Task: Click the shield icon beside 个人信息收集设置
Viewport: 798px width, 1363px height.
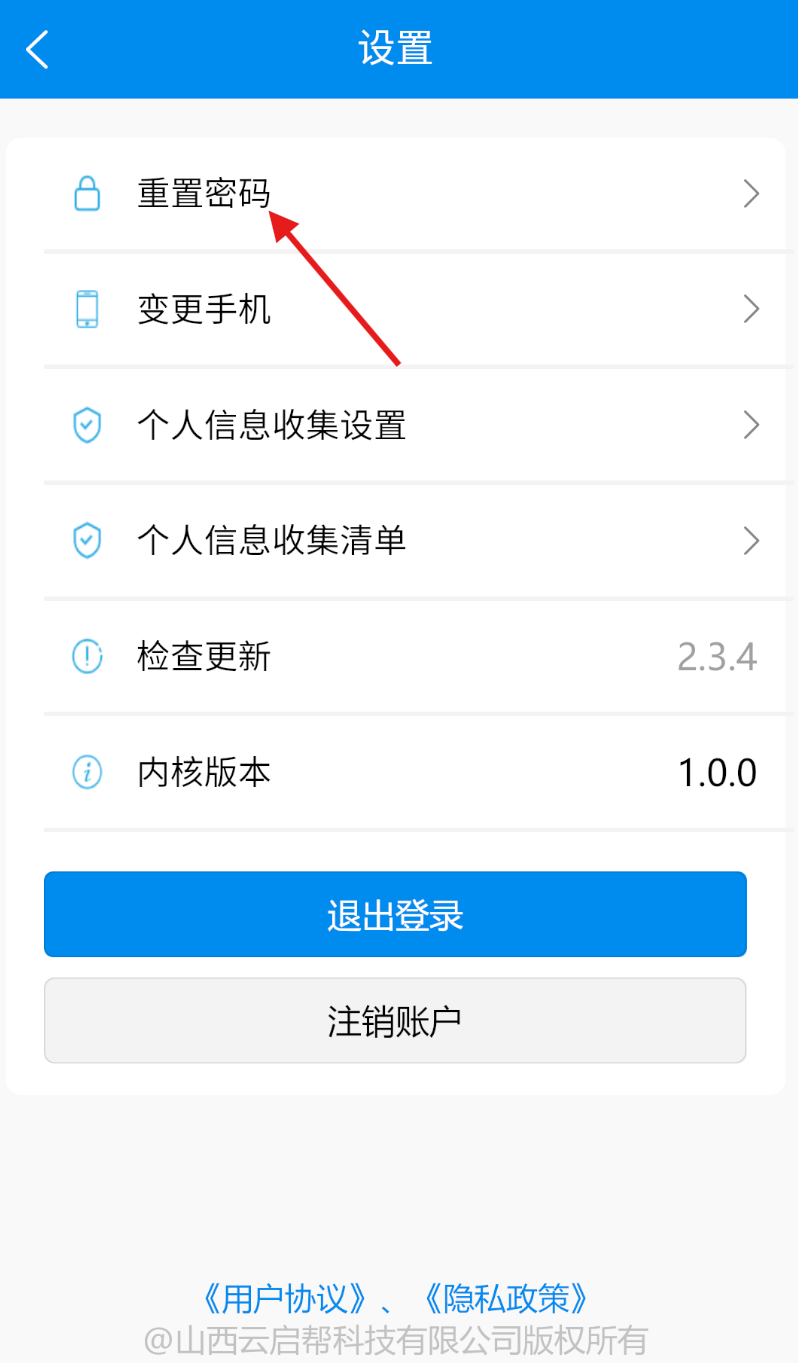Action: 88,425
